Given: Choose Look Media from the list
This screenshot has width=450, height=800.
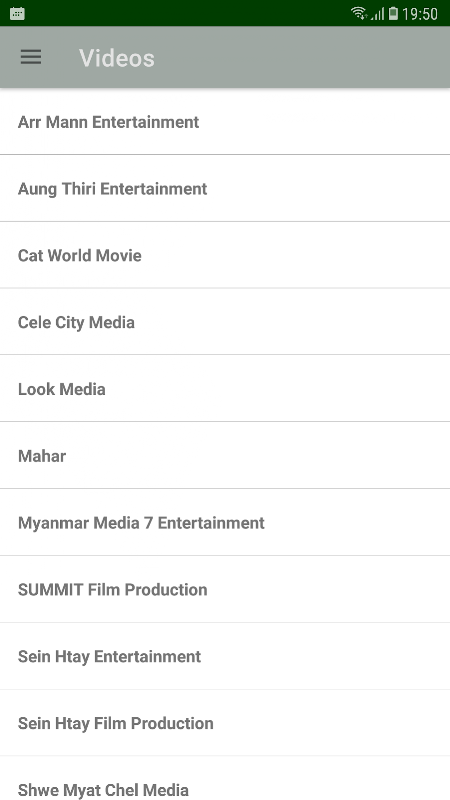Looking at the screenshot, I should click(x=225, y=389).
